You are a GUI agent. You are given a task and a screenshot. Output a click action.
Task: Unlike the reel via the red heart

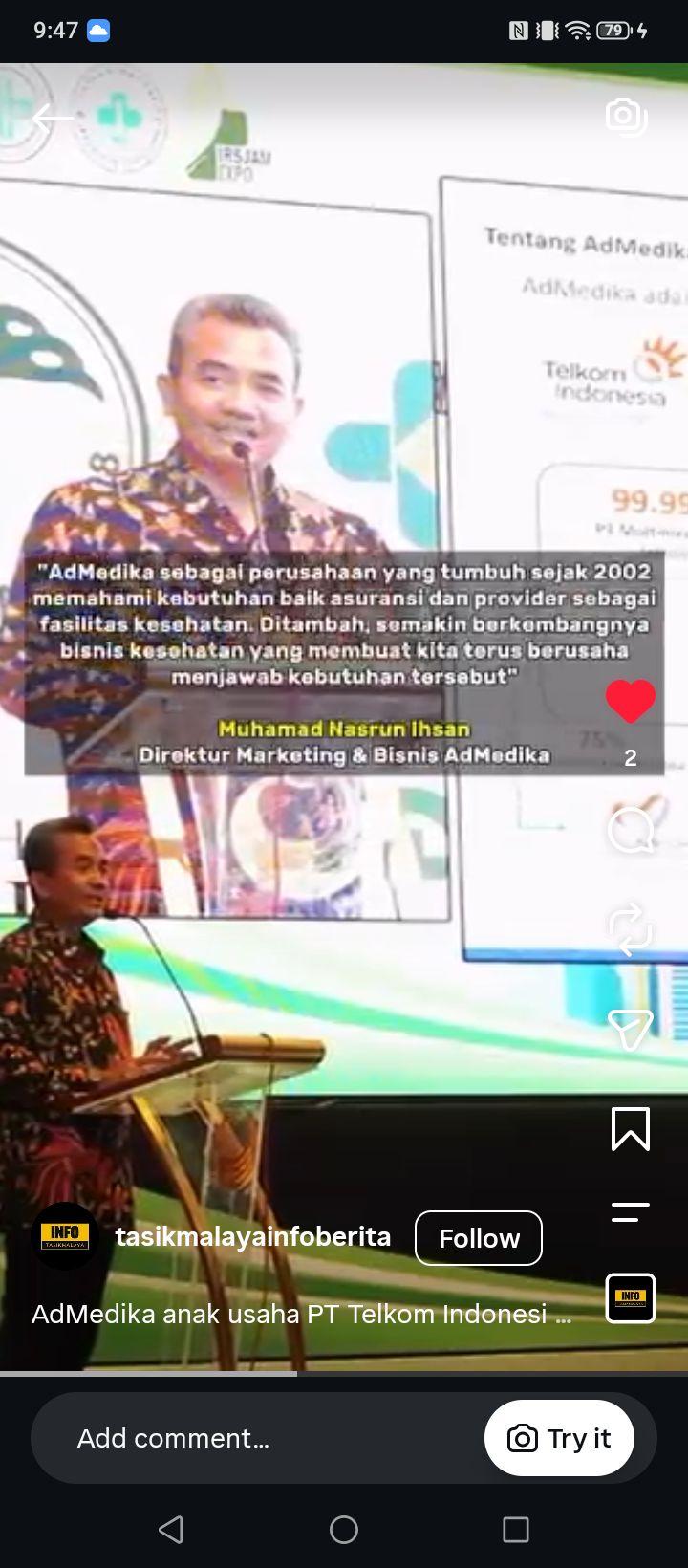(631, 702)
